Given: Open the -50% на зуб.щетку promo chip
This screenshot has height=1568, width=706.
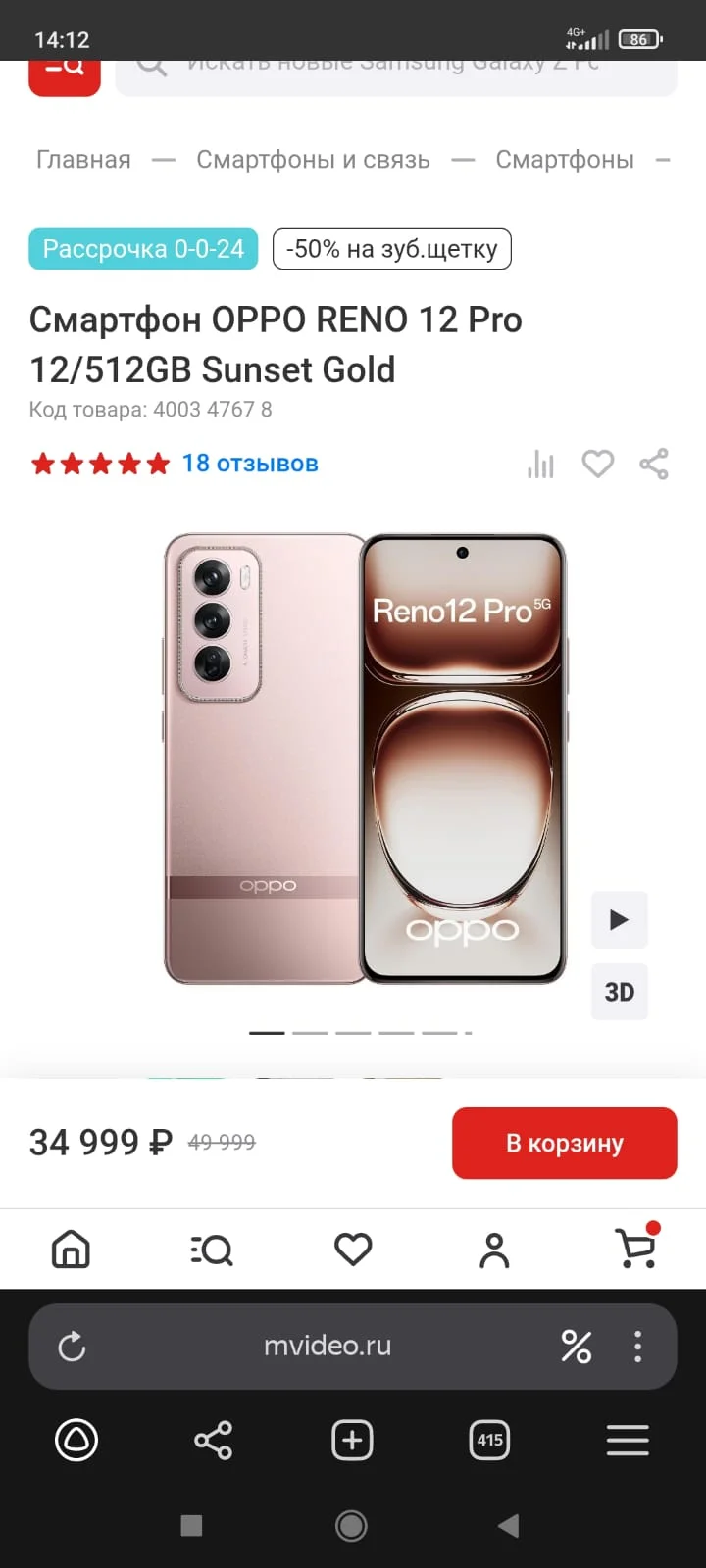Looking at the screenshot, I should (392, 249).
